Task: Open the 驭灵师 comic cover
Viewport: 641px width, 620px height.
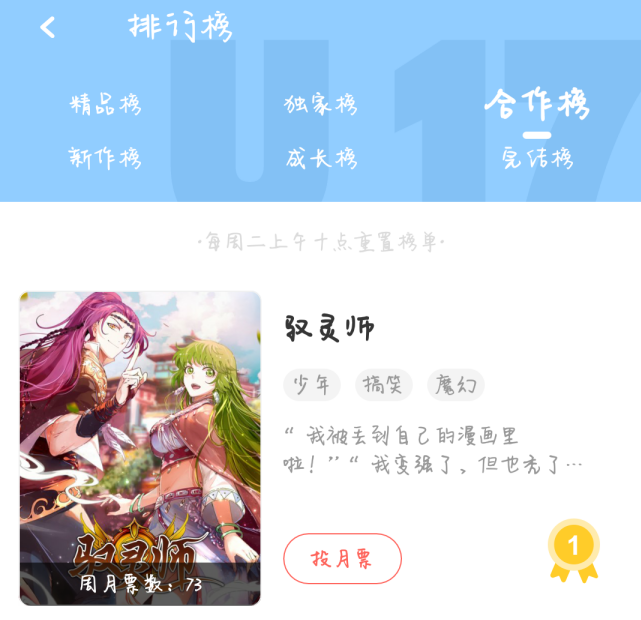Action: pos(140,448)
